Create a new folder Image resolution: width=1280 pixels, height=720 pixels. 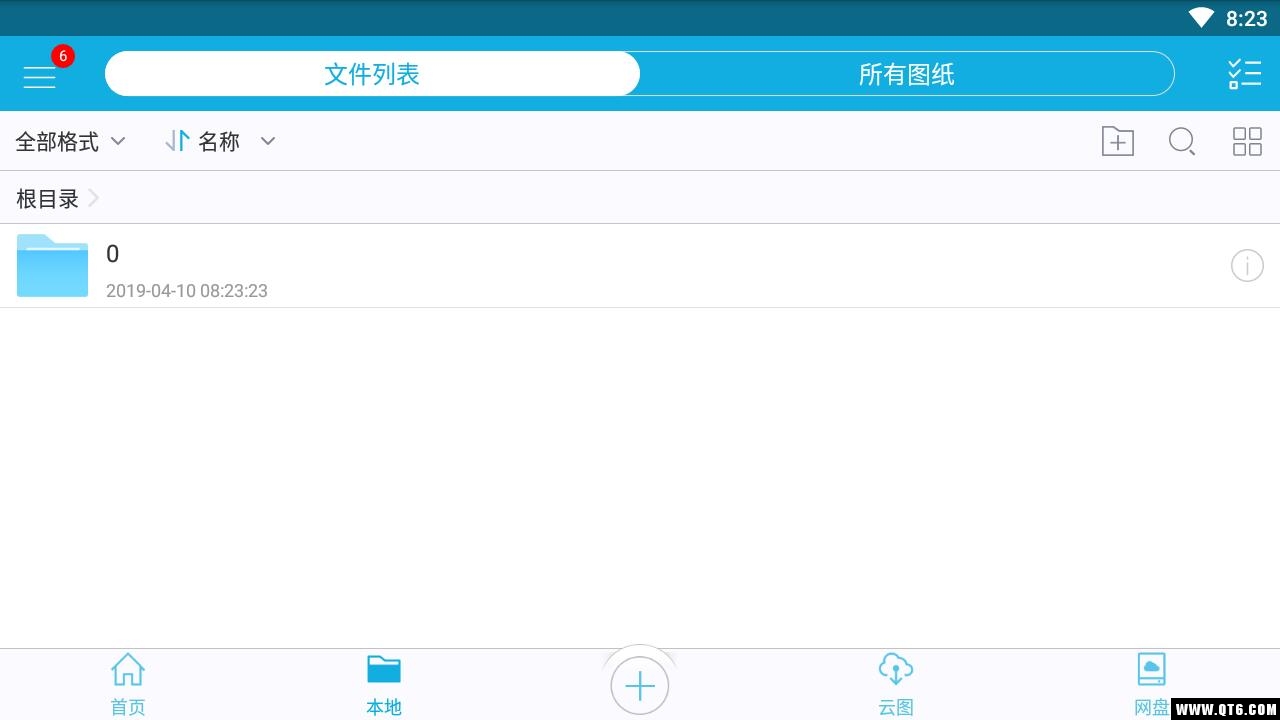pos(1117,141)
